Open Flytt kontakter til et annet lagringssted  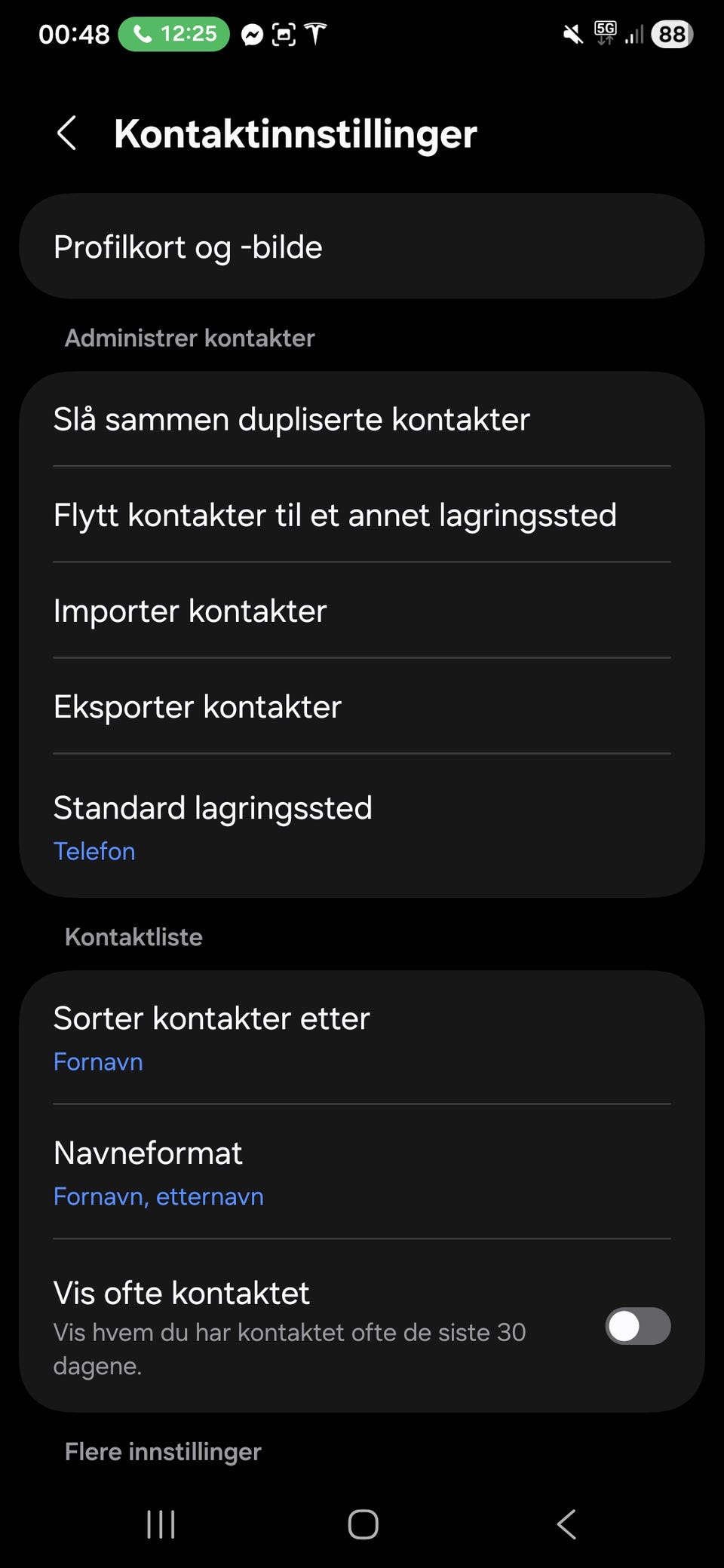pyautogui.click(x=362, y=516)
